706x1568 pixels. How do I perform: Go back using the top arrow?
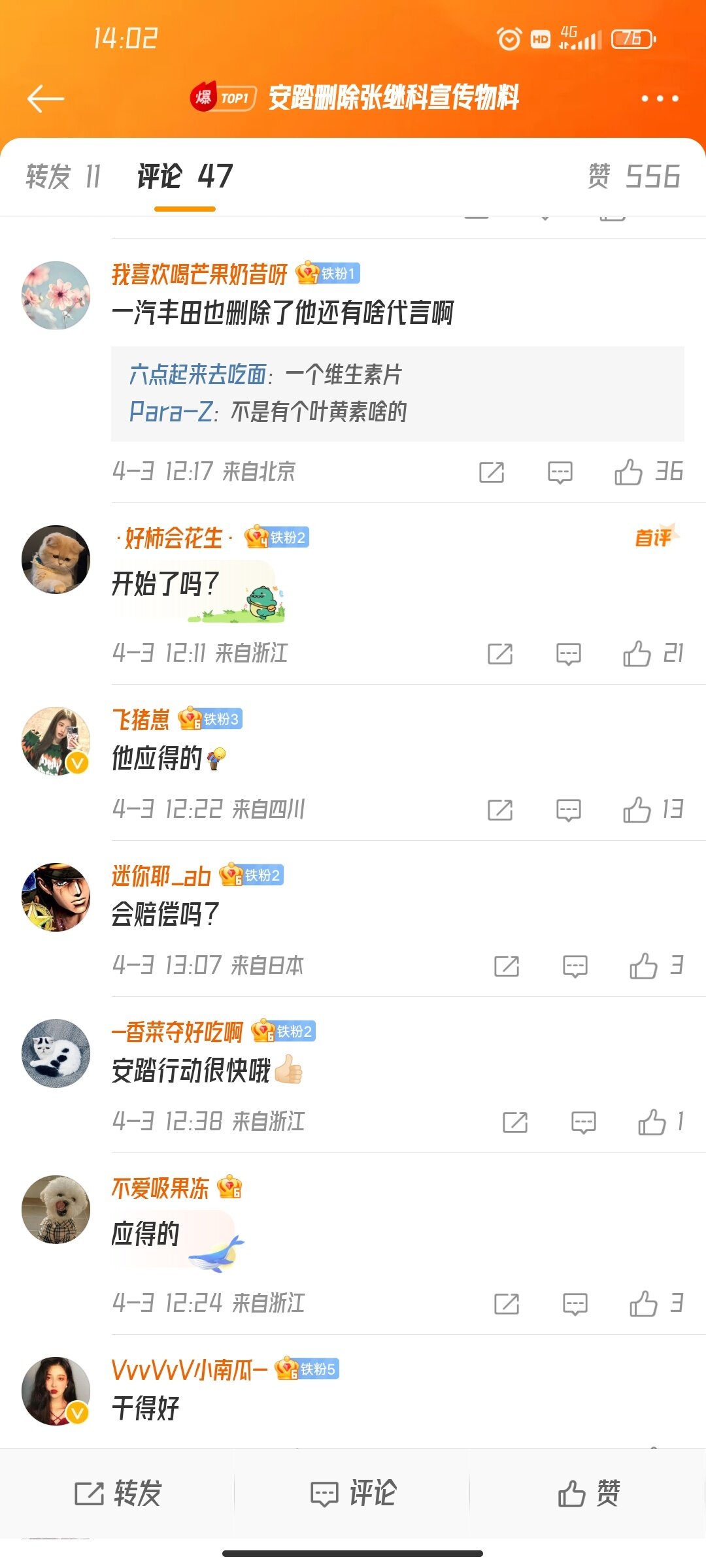46,99
